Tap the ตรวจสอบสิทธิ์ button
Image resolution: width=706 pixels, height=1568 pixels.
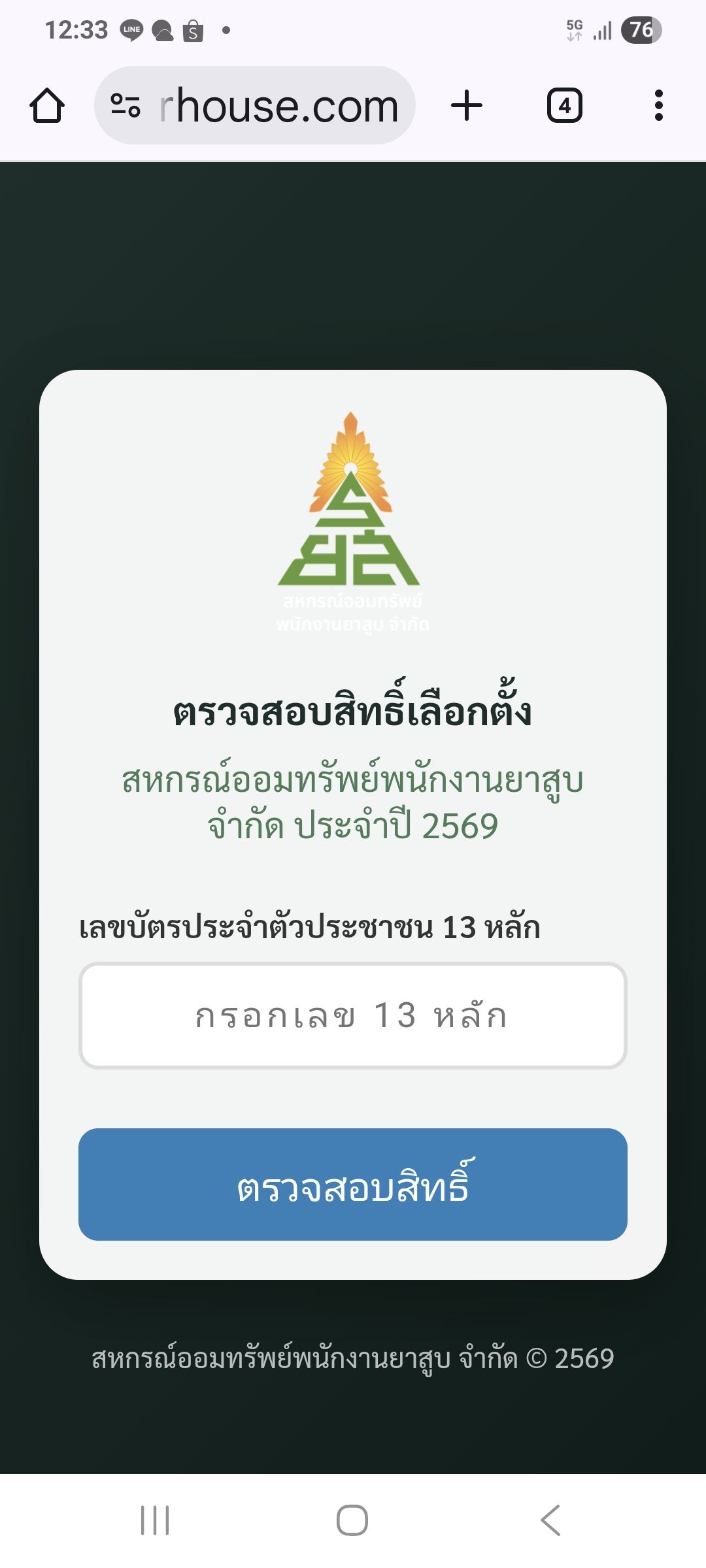(353, 1184)
